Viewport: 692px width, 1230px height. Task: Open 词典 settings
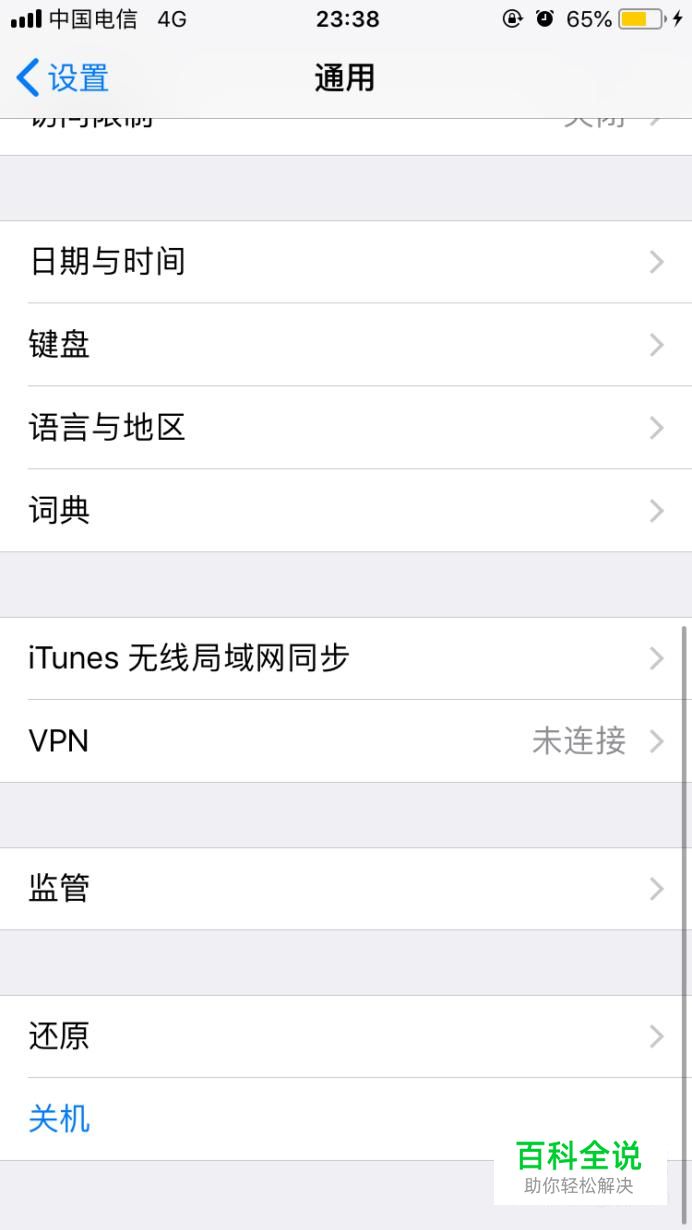click(346, 511)
